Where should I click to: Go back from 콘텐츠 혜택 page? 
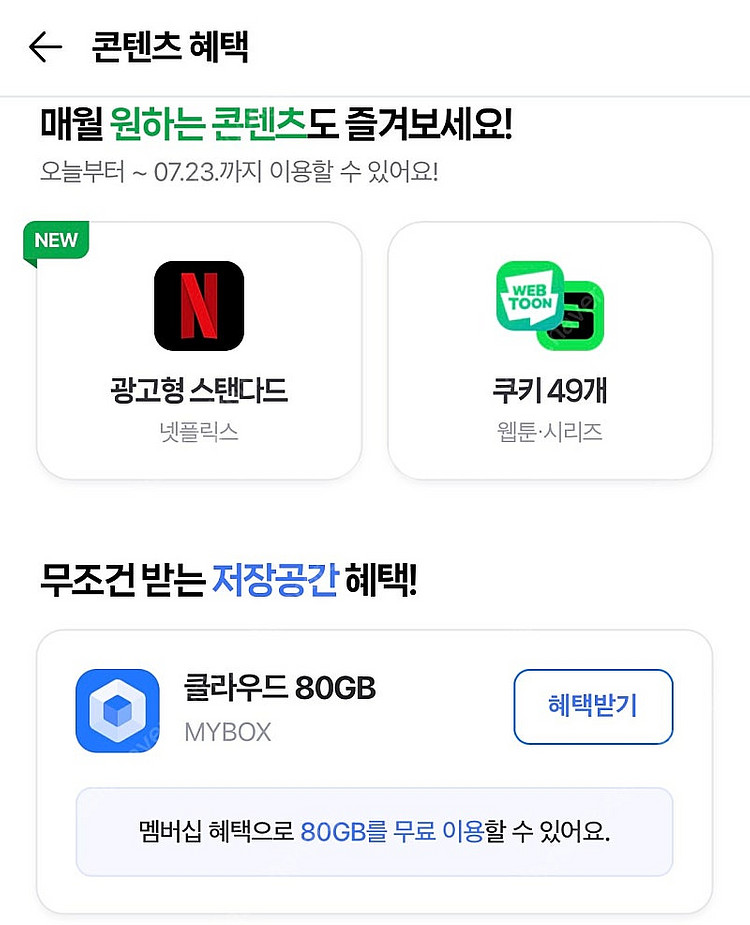click(x=45, y=47)
